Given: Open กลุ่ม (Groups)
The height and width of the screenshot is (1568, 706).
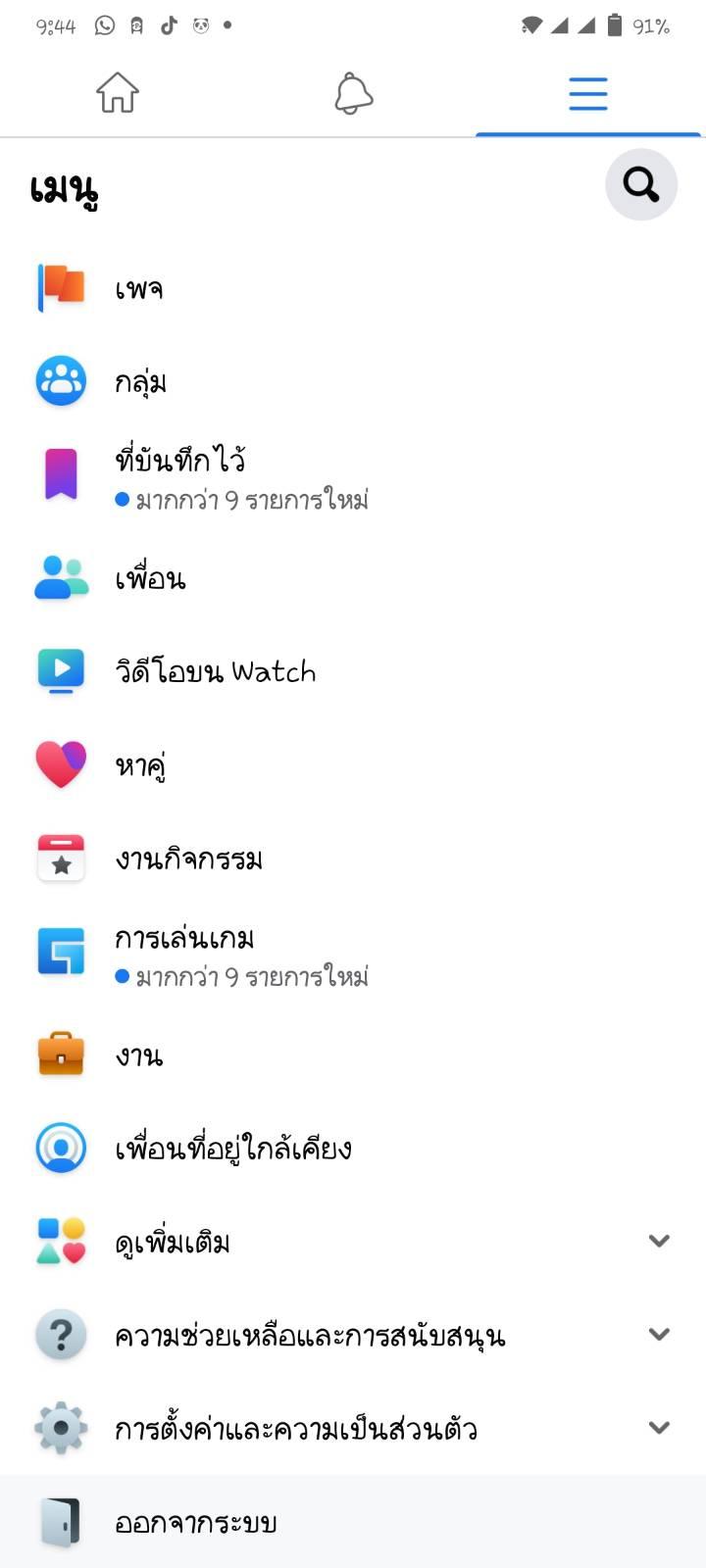Looking at the screenshot, I should click(353, 381).
